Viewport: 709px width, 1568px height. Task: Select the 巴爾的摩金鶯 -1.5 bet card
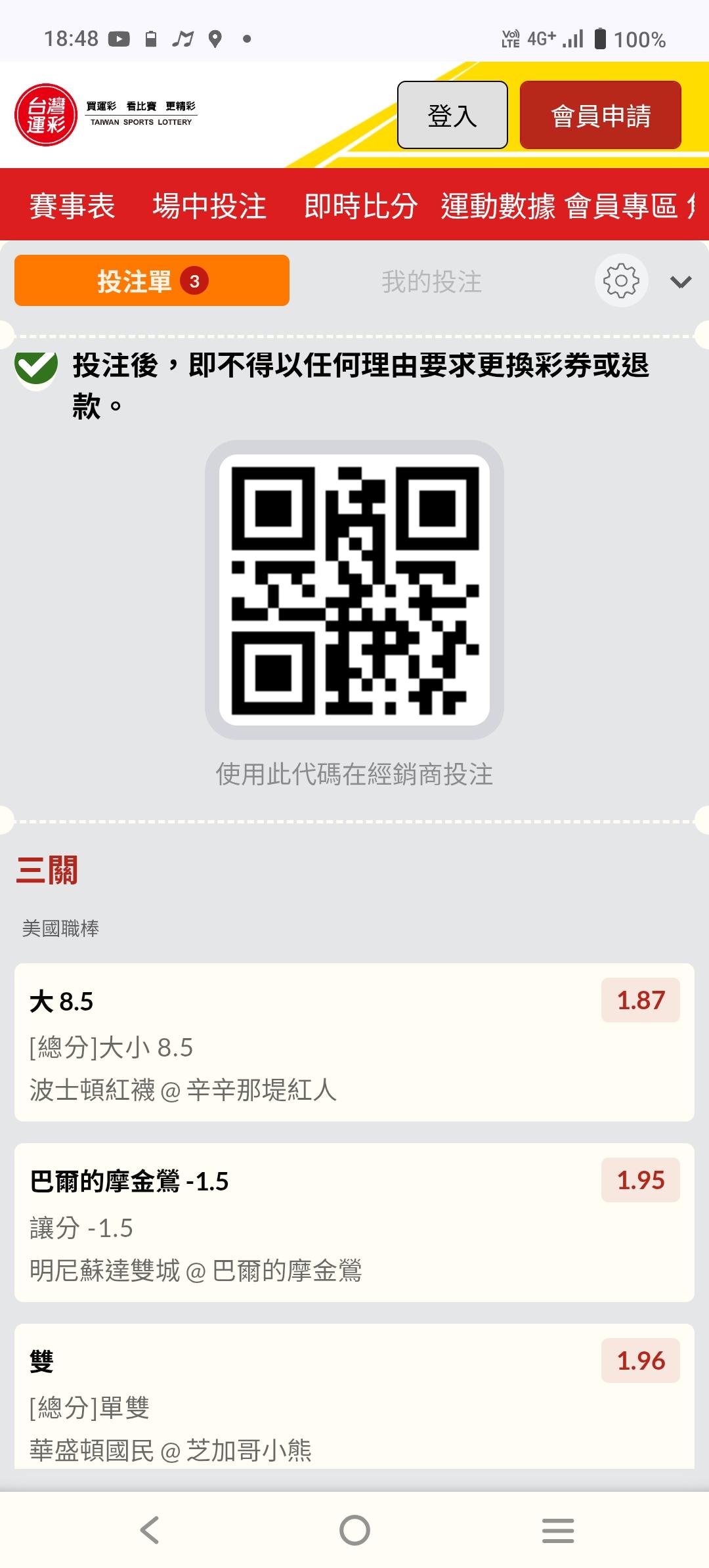[354, 1222]
